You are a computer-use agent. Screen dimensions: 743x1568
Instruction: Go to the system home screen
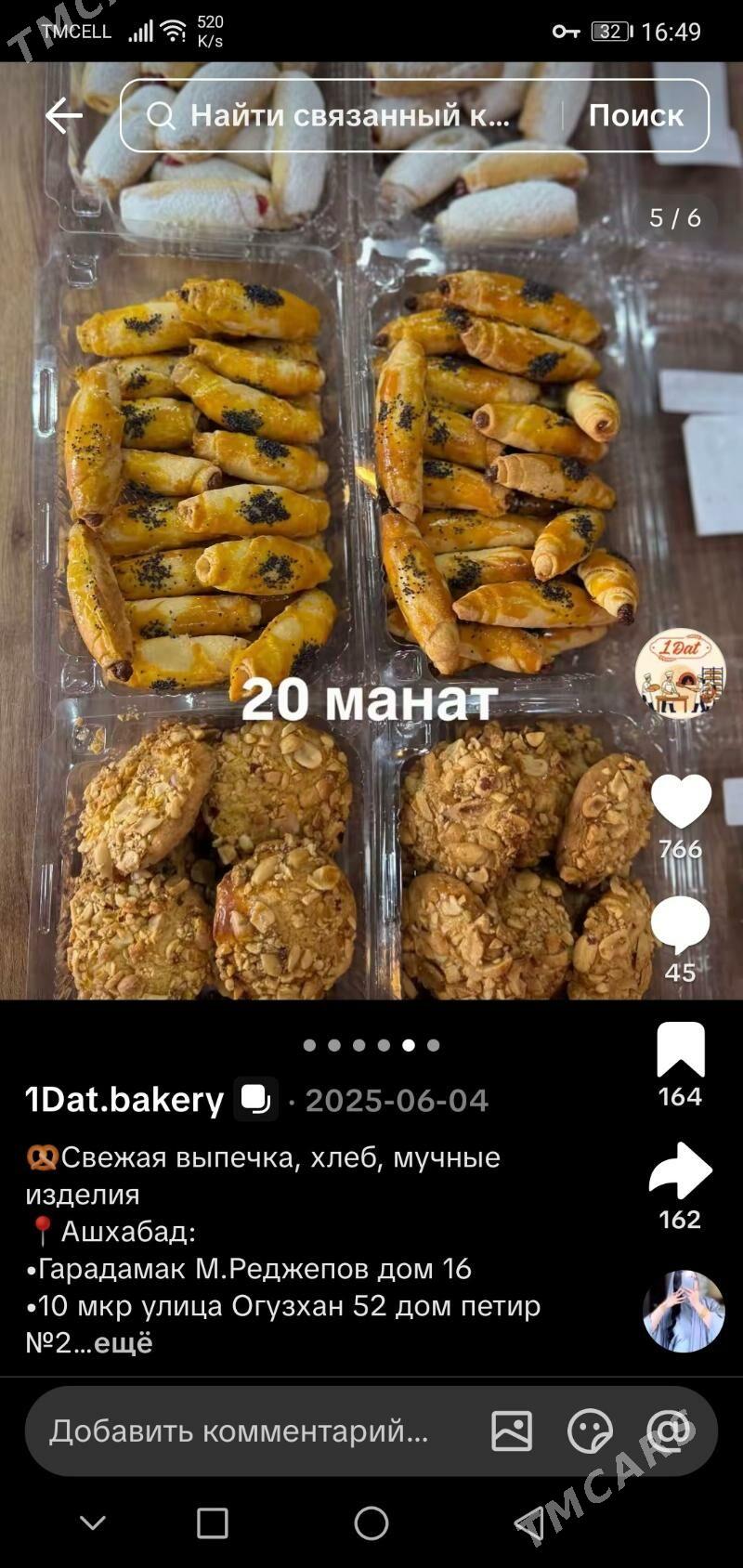click(371, 1523)
